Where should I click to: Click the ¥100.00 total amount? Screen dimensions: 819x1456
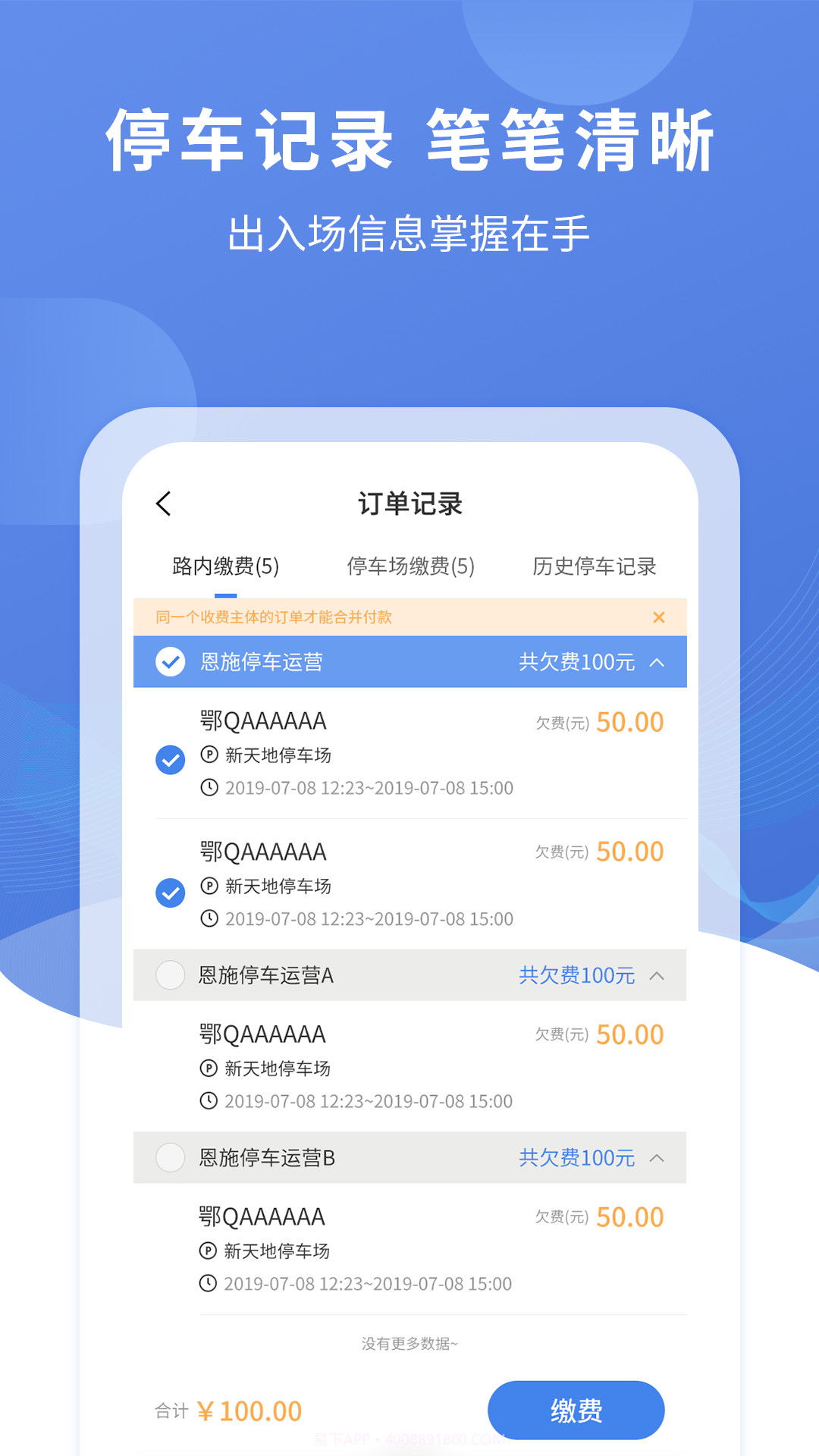(x=250, y=1410)
